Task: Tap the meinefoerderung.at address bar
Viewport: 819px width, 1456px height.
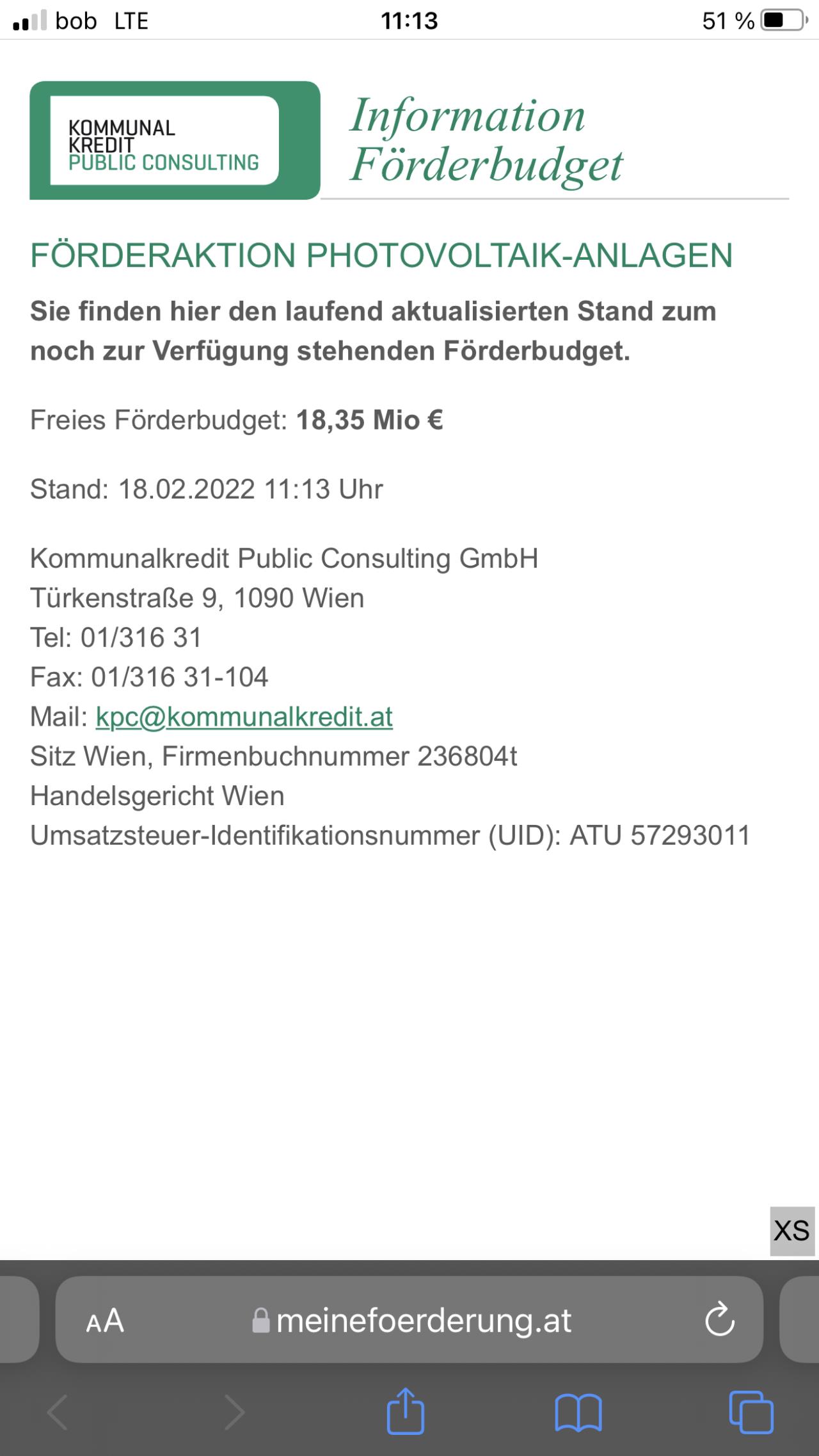Action: click(x=409, y=1320)
